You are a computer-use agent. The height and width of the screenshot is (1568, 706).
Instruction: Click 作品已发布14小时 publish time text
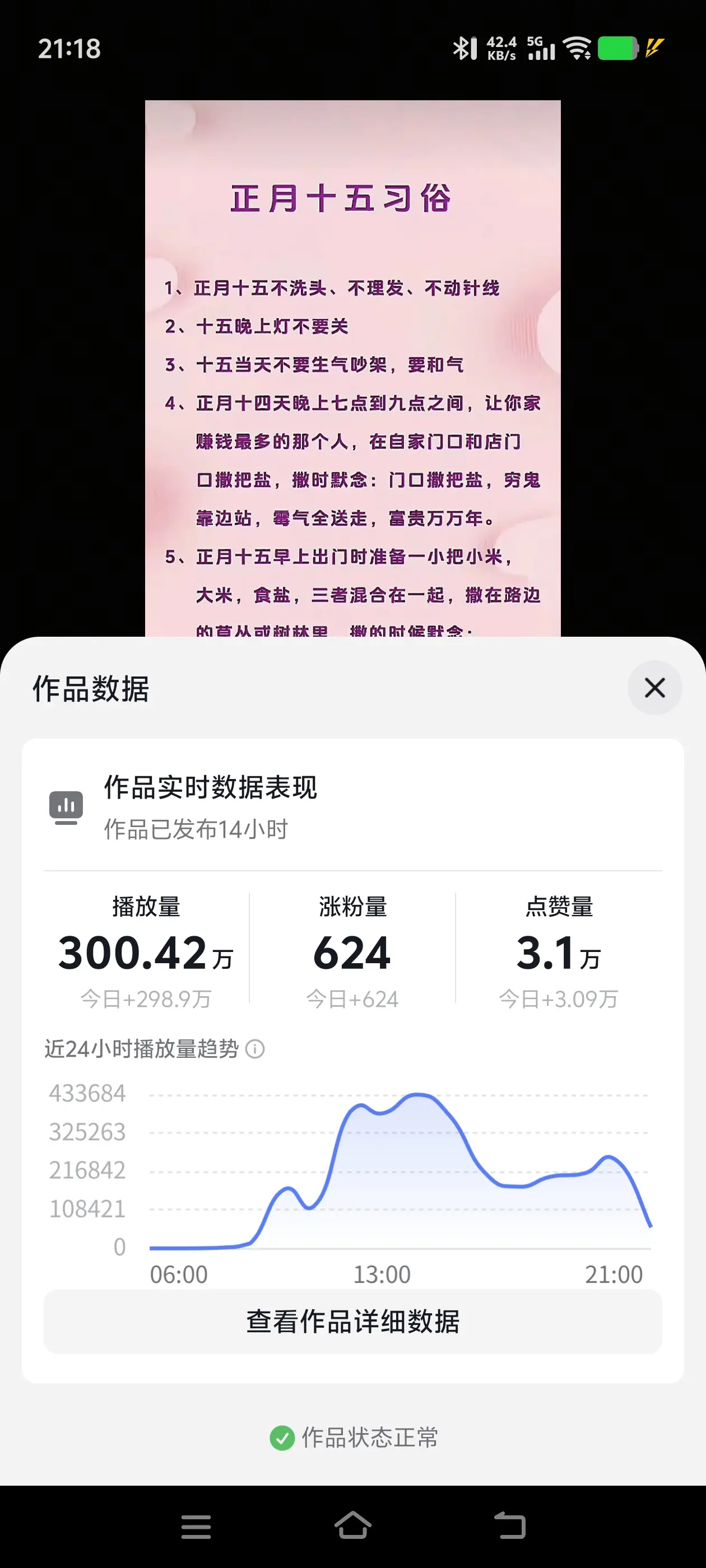tap(196, 828)
